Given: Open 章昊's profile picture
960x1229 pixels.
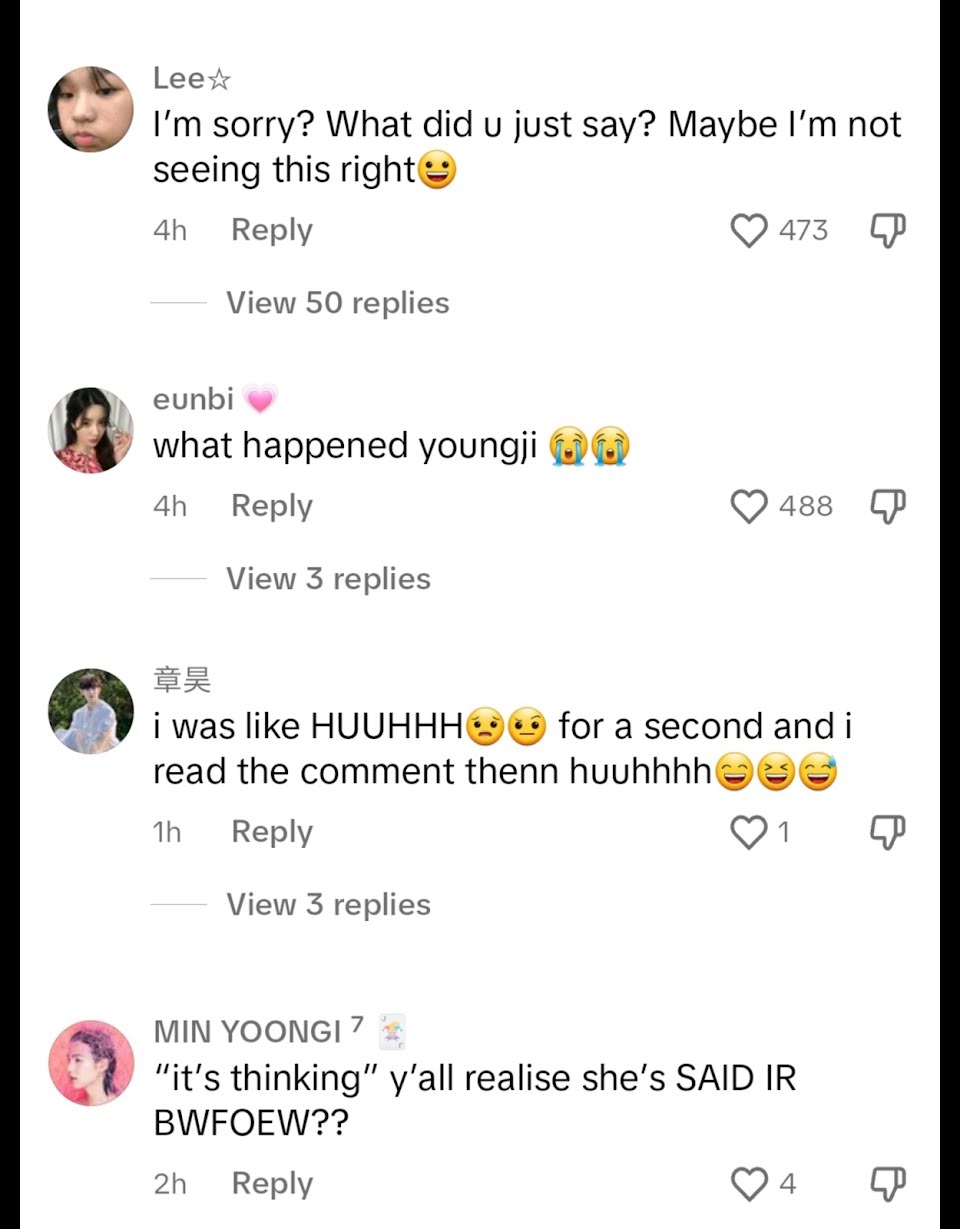Looking at the screenshot, I should pos(91,711).
